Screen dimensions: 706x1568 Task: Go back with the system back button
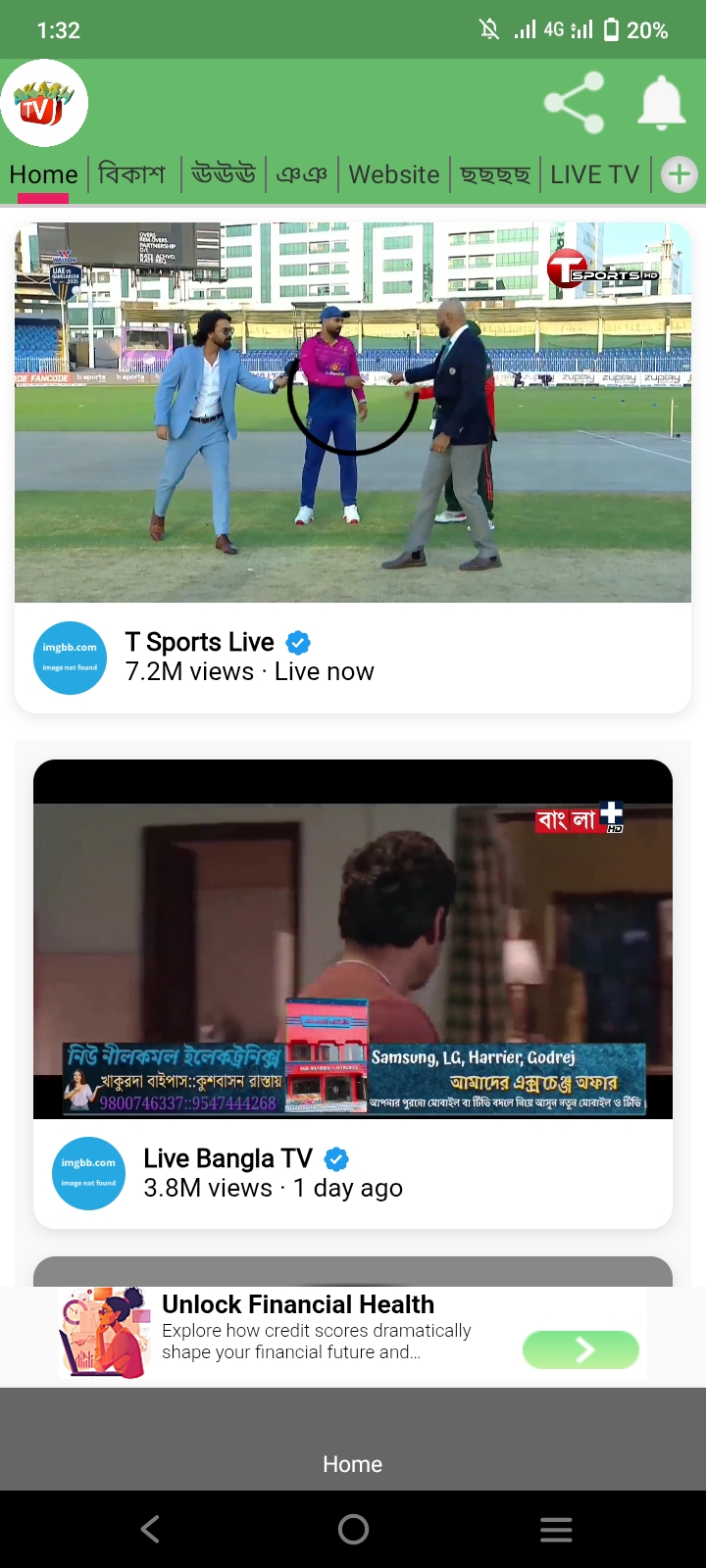coord(150,1529)
